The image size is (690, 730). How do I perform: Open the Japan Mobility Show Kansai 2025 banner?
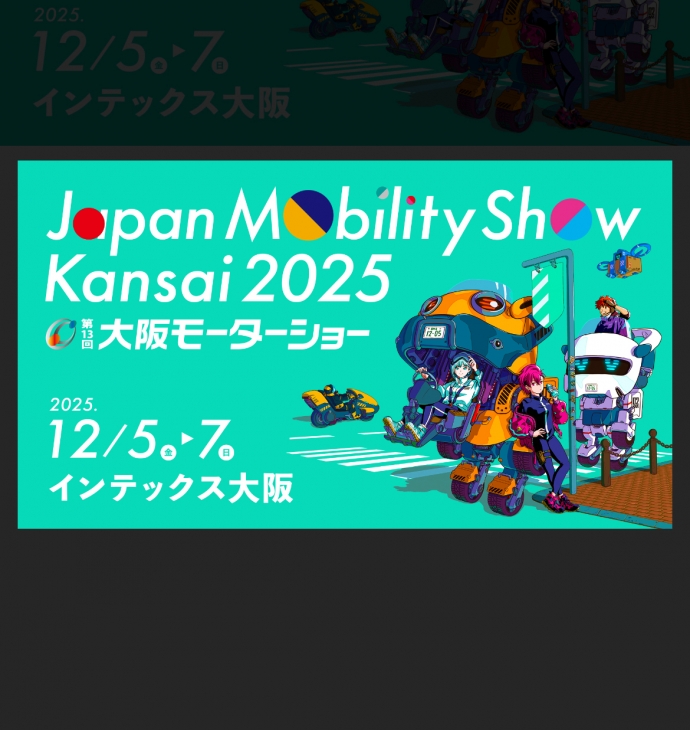tap(345, 344)
